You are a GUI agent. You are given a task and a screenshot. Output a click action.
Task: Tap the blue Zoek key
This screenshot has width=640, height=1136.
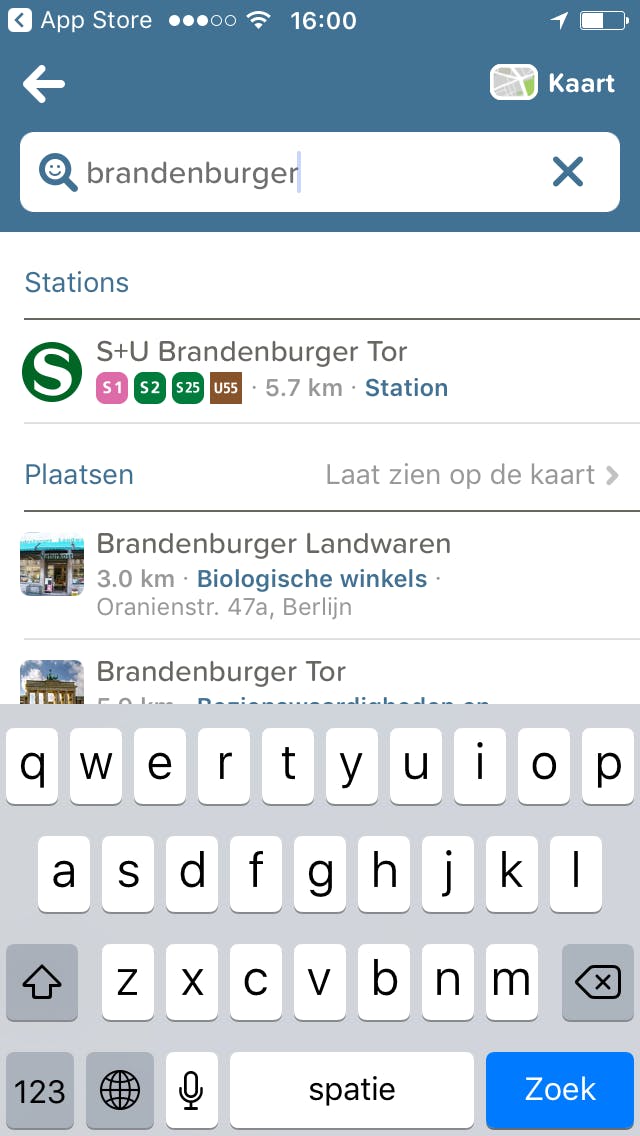tap(560, 1089)
